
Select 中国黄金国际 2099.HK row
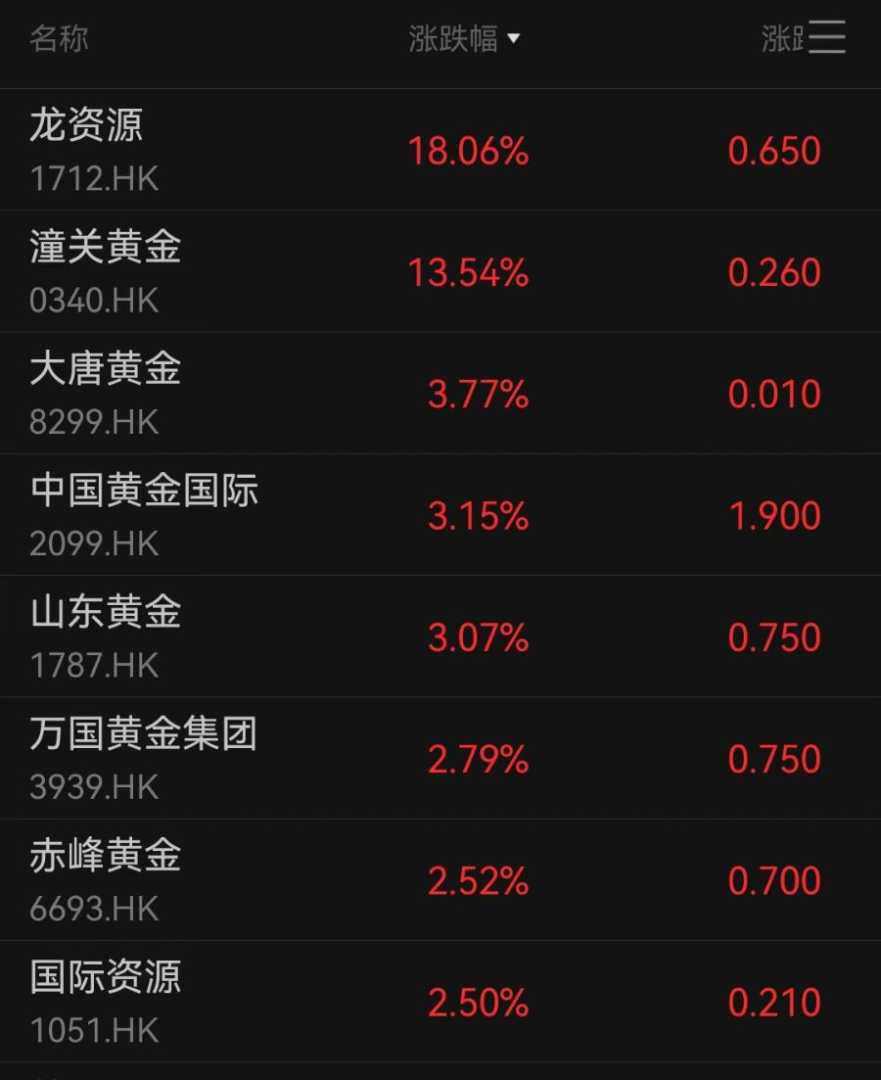pyautogui.click(x=143, y=515)
